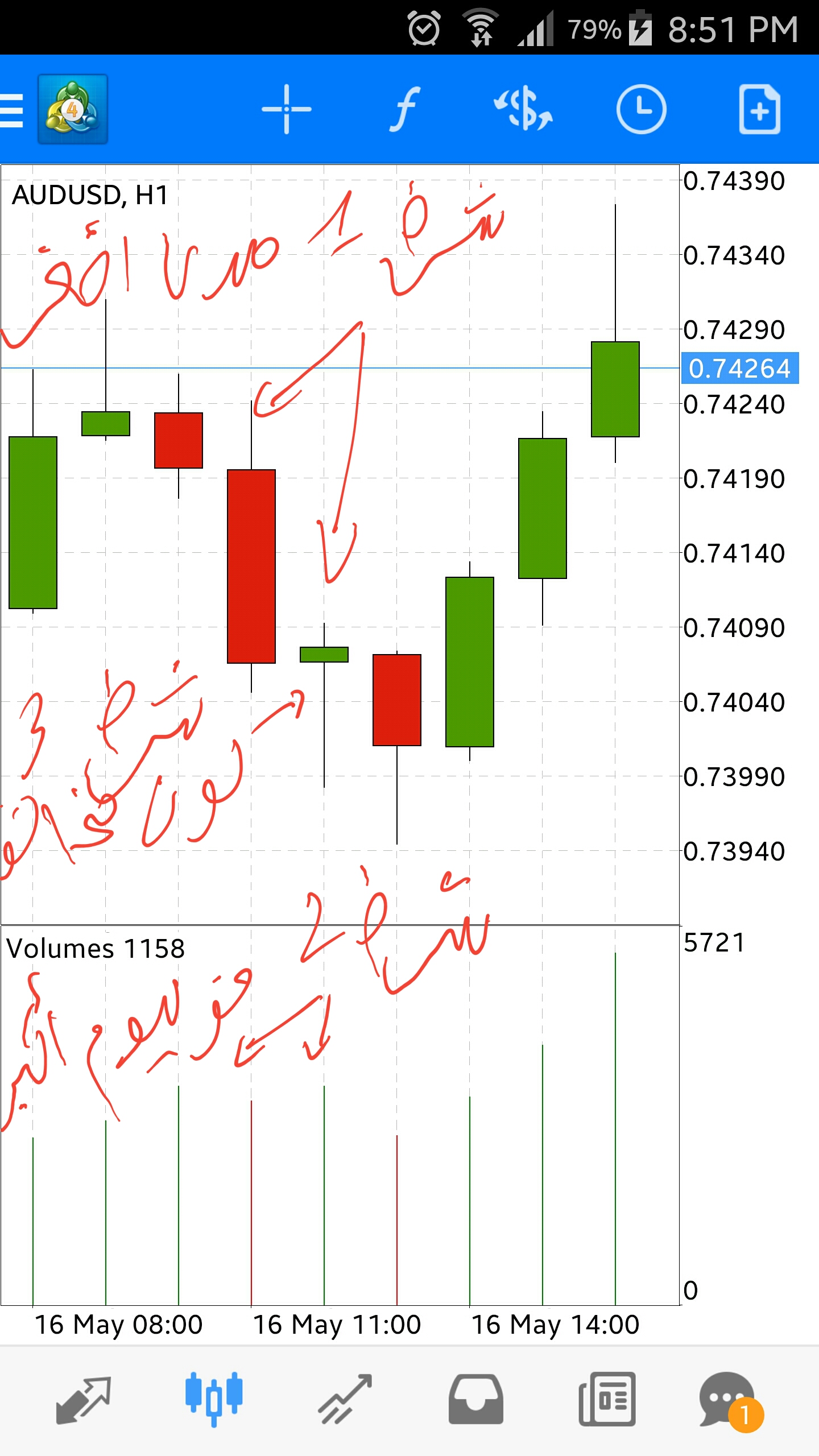Create a new order
This screenshot has width=819, height=1456.
click(x=760, y=109)
